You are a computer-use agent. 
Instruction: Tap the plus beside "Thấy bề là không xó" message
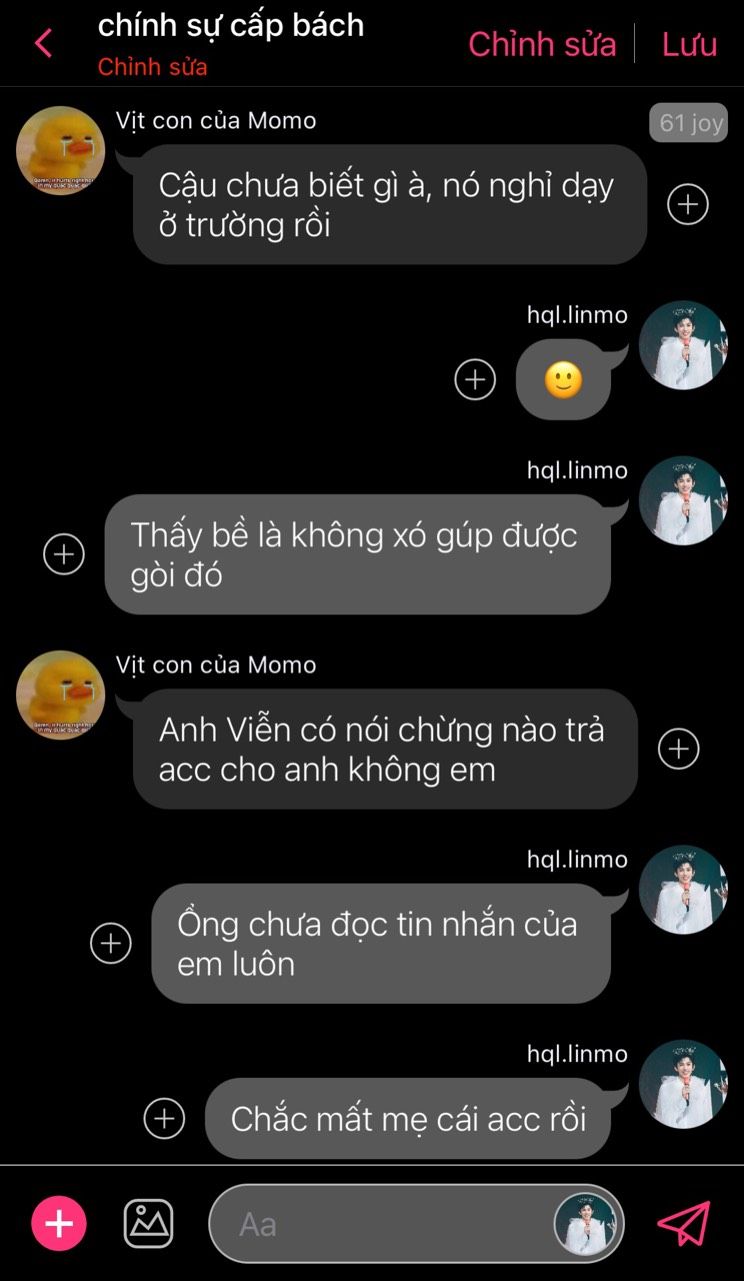click(x=64, y=554)
